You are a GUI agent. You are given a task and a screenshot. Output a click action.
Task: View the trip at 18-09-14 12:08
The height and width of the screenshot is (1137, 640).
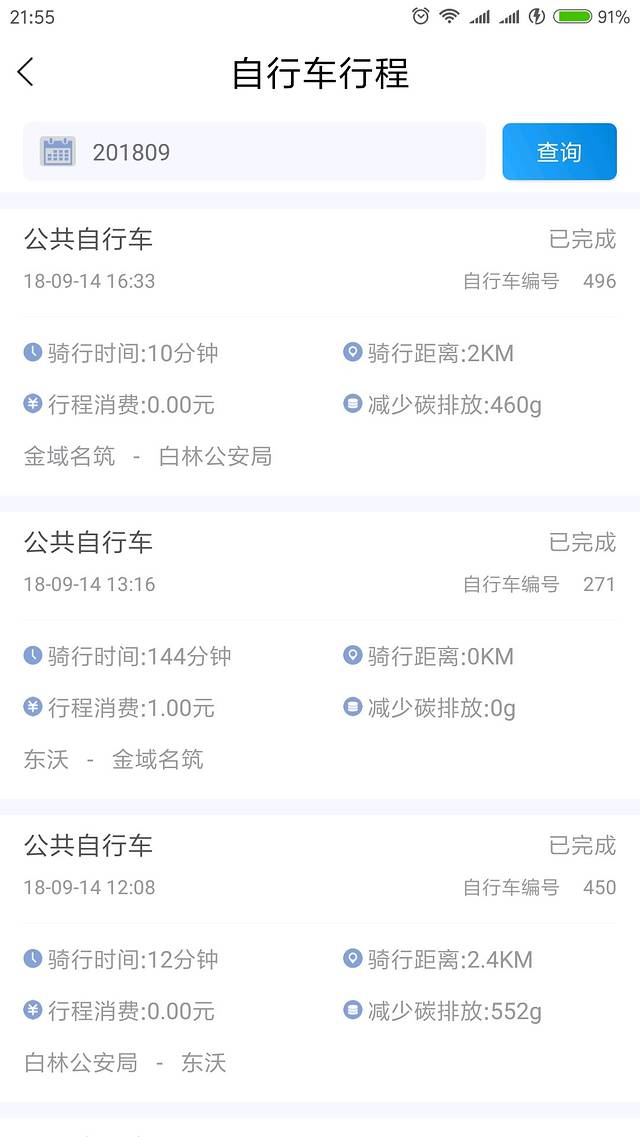320,957
